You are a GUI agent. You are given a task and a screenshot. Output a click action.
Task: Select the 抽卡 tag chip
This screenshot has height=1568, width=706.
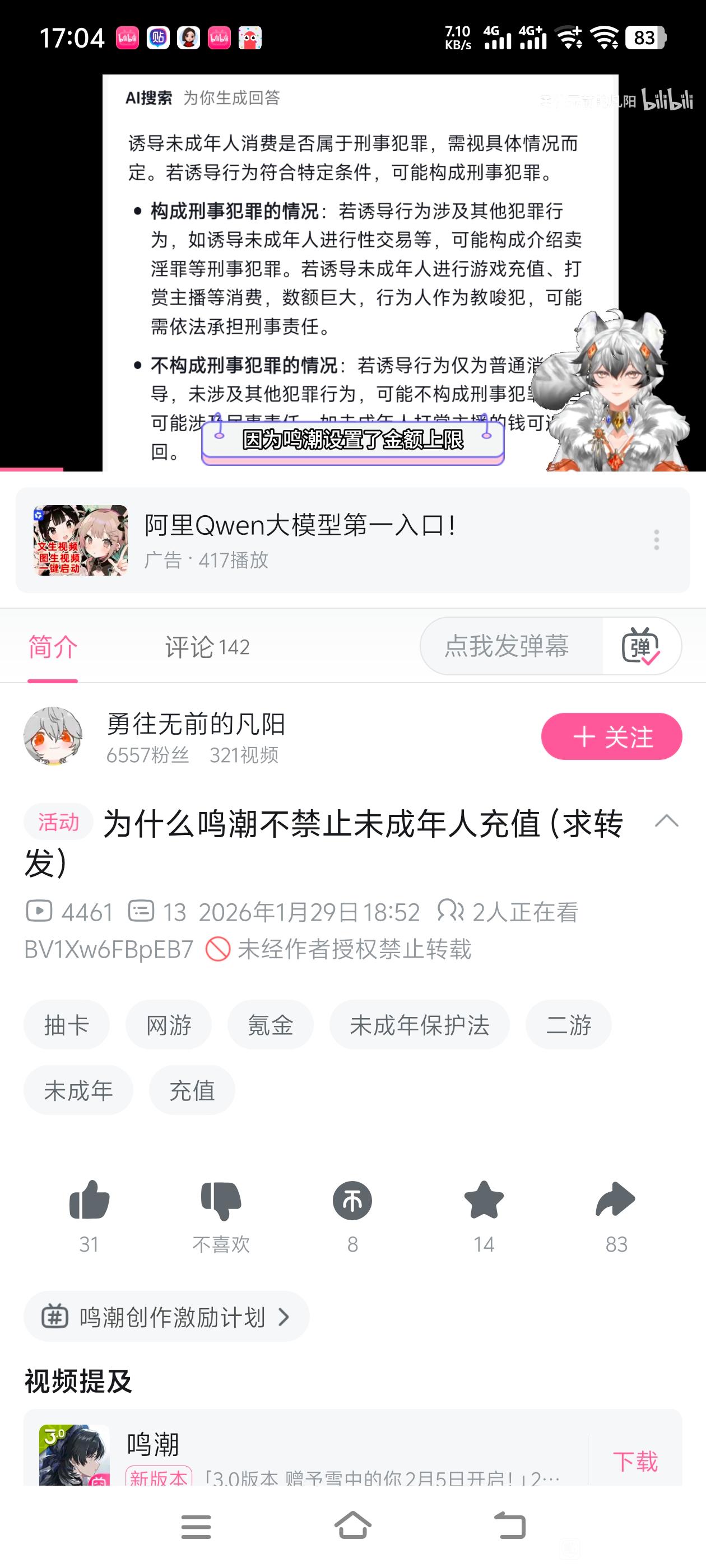(x=67, y=1025)
